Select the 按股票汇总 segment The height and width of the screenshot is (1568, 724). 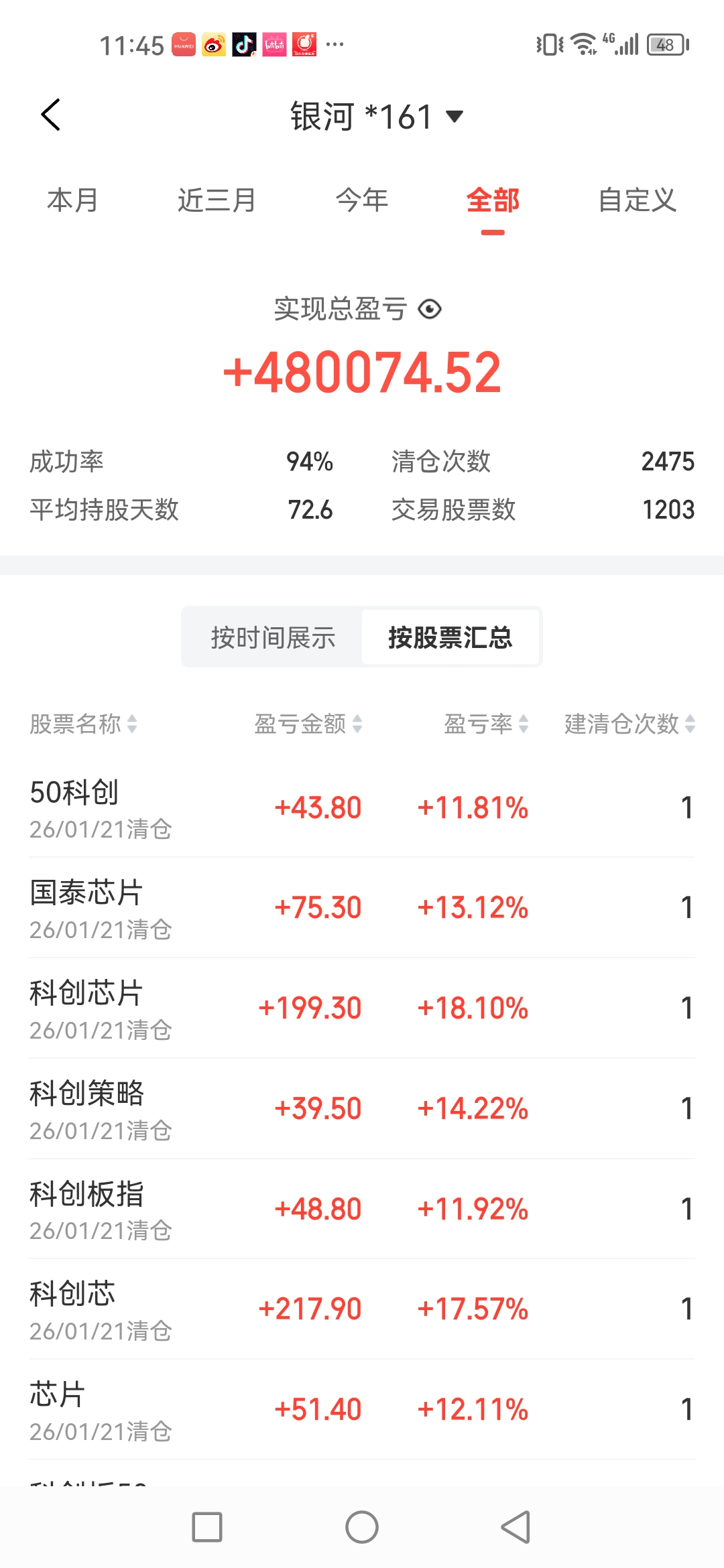click(x=450, y=637)
